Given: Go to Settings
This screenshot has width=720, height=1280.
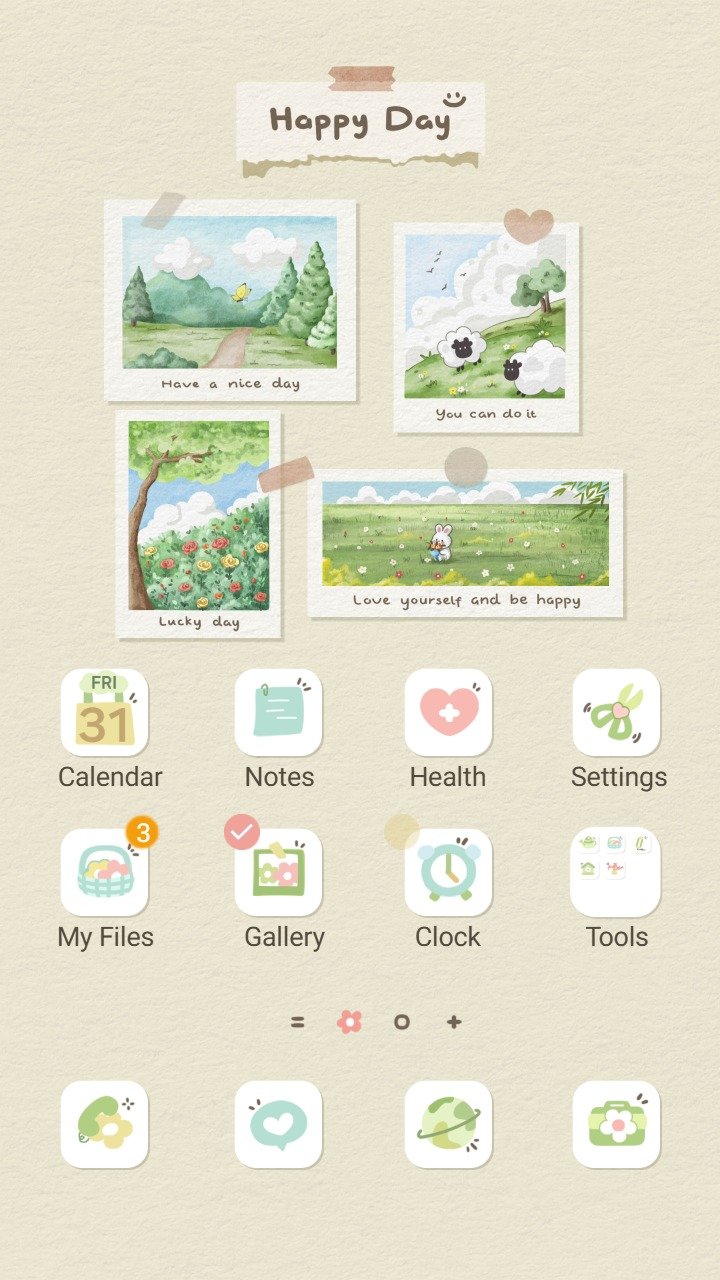Looking at the screenshot, I should tap(616, 713).
